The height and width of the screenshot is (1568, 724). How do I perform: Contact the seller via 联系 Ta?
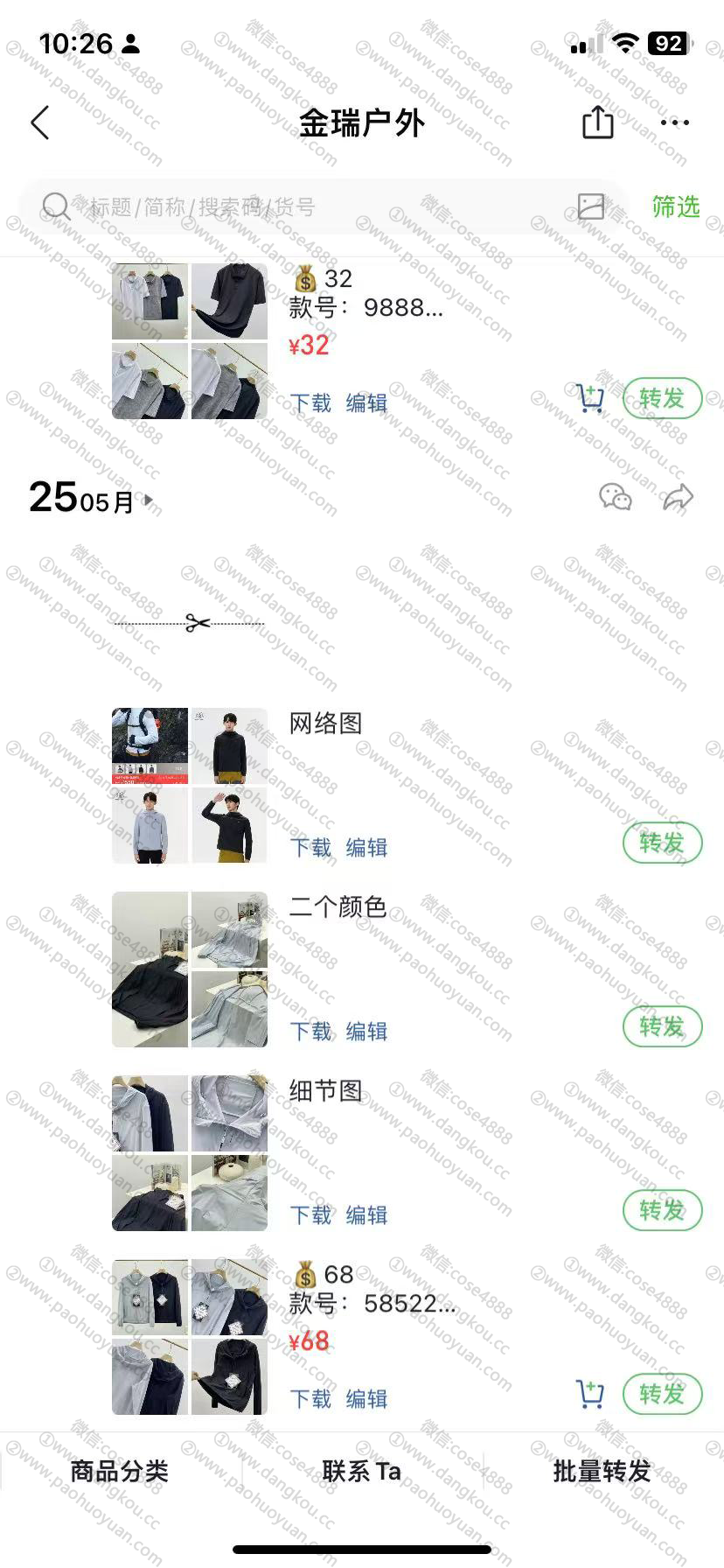[361, 1471]
